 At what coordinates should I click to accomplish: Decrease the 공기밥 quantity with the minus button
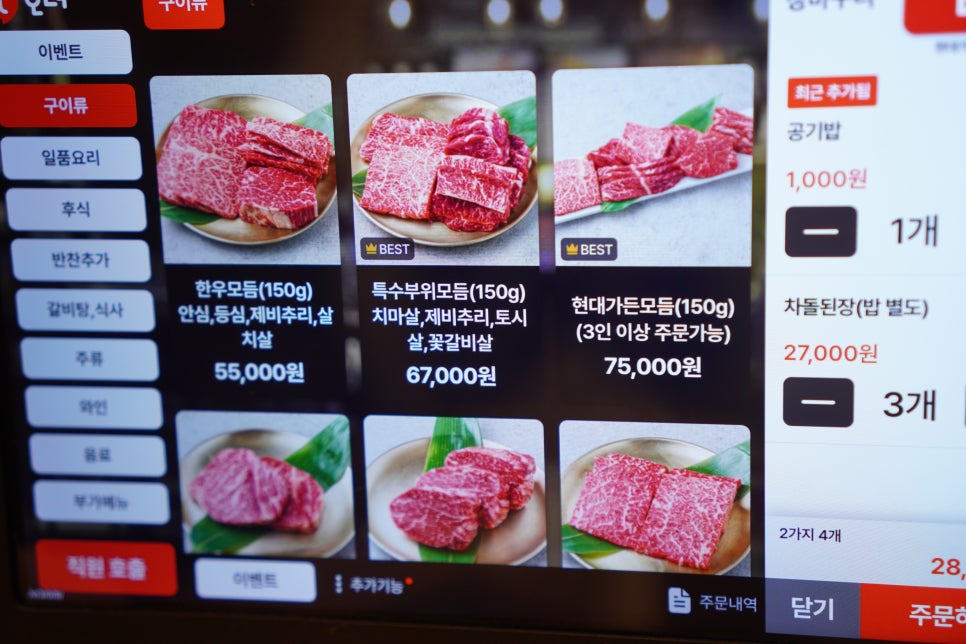820,231
